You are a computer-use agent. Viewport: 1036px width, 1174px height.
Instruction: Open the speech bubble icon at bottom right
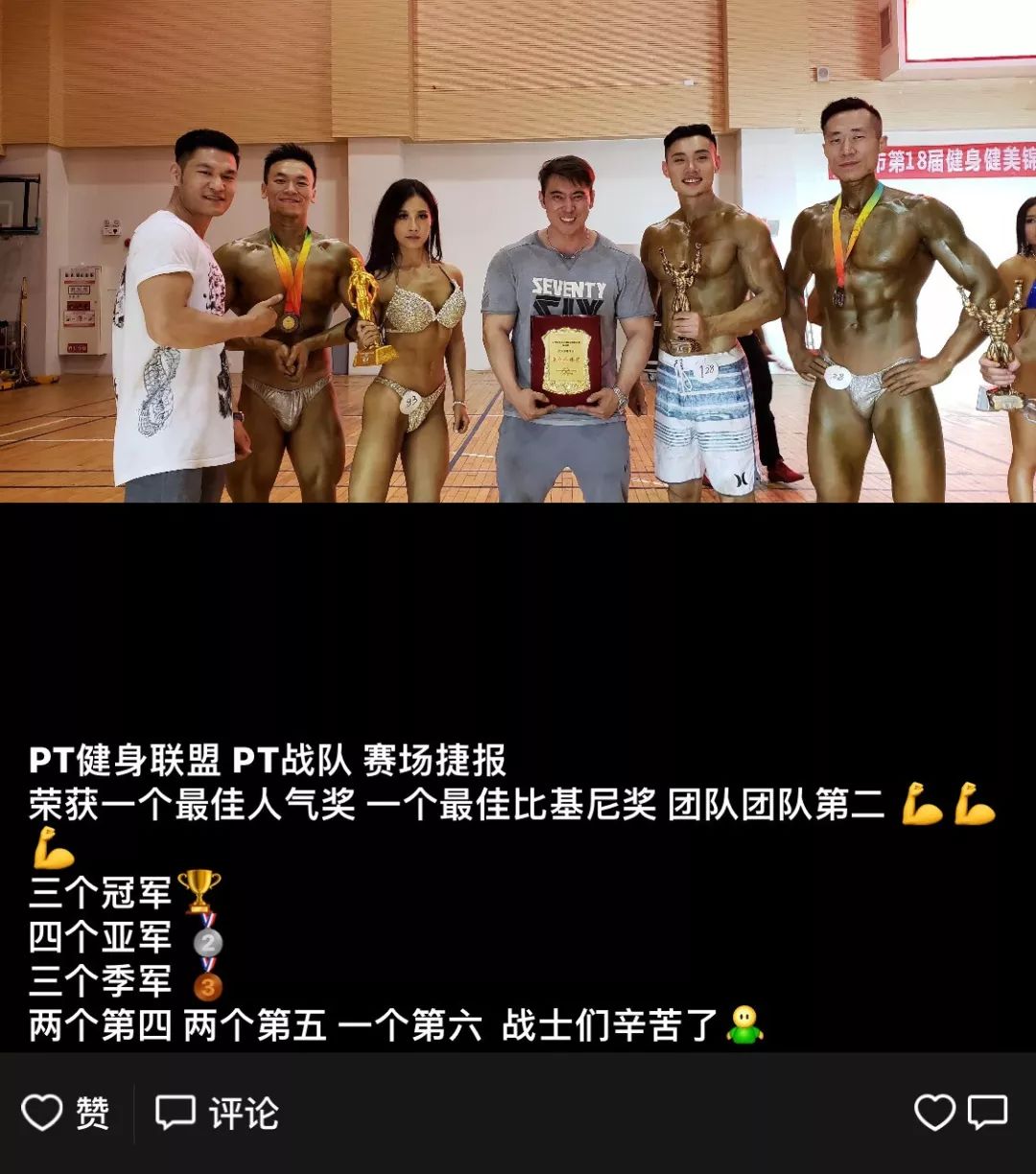pyautogui.click(x=987, y=1113)
